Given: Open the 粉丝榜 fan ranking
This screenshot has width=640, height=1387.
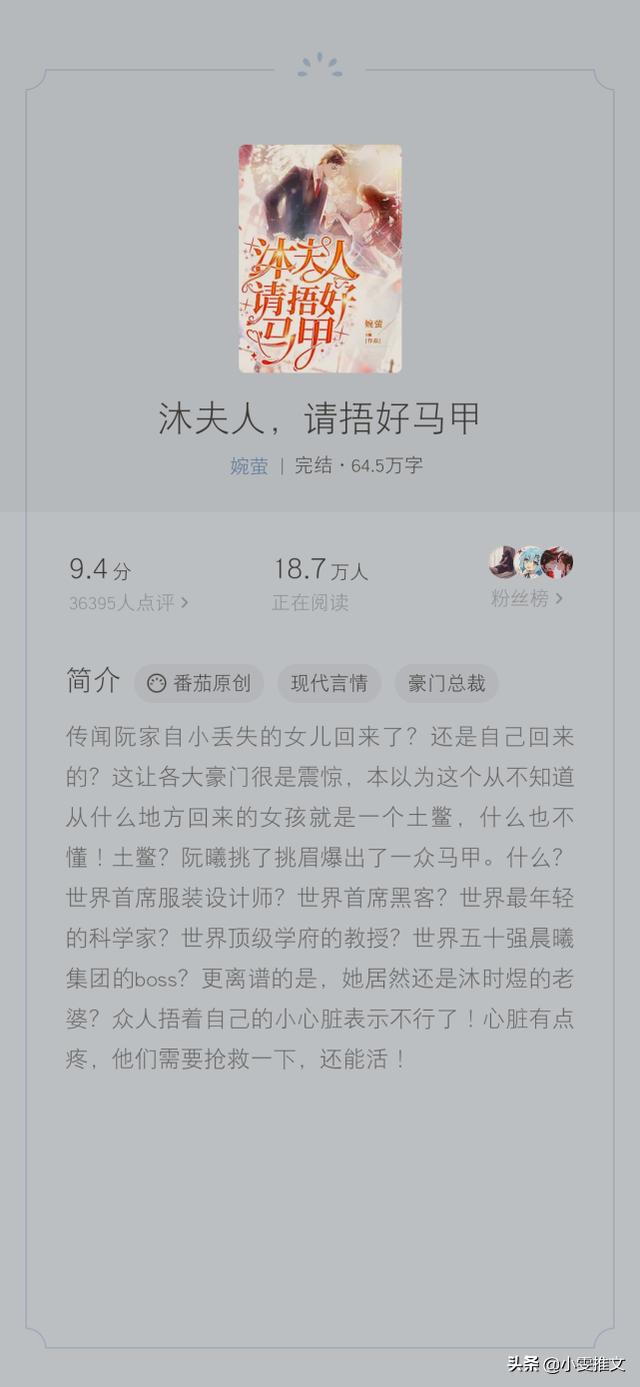Looking at the screenshot, I should tap(527, 598).
